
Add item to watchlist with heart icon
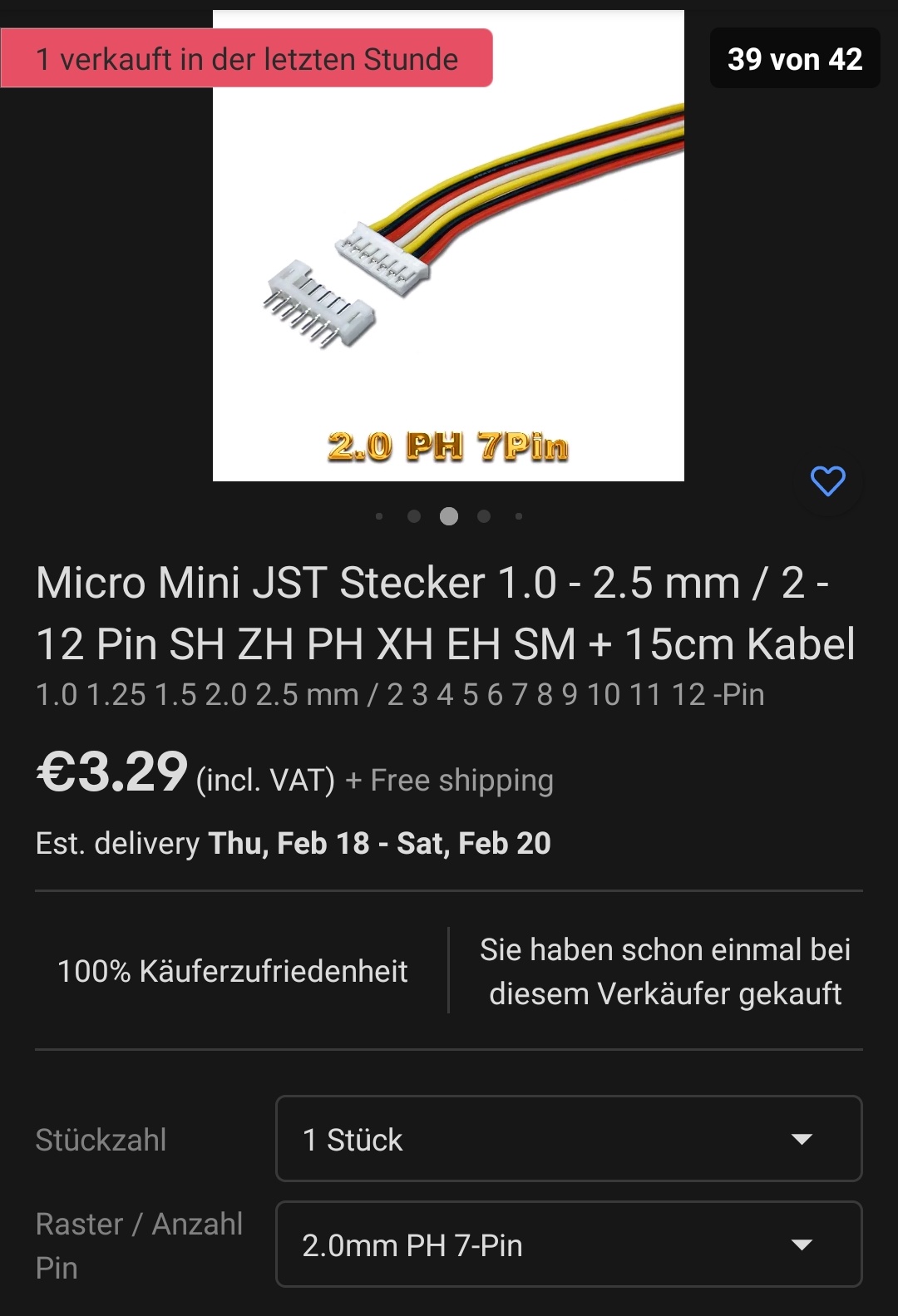(x=827, y=481)
